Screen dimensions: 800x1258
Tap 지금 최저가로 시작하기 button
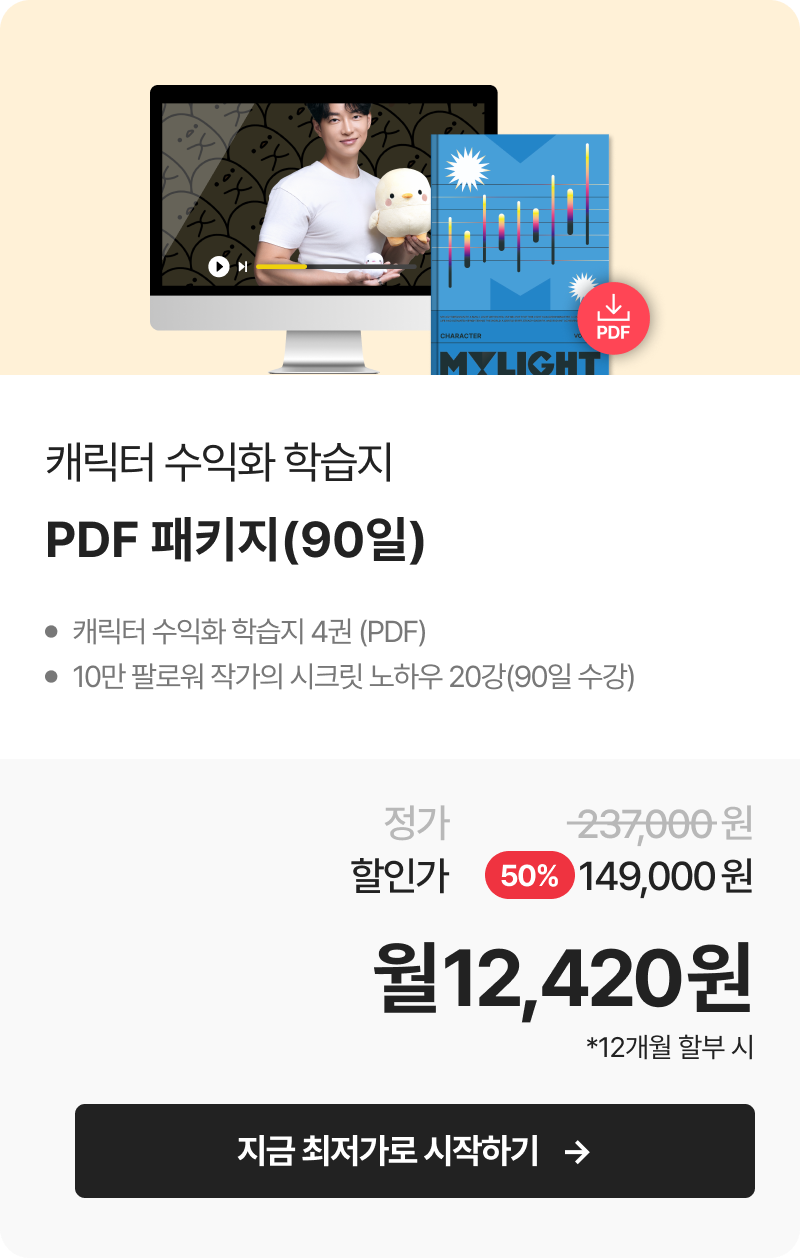(414, 1151)
